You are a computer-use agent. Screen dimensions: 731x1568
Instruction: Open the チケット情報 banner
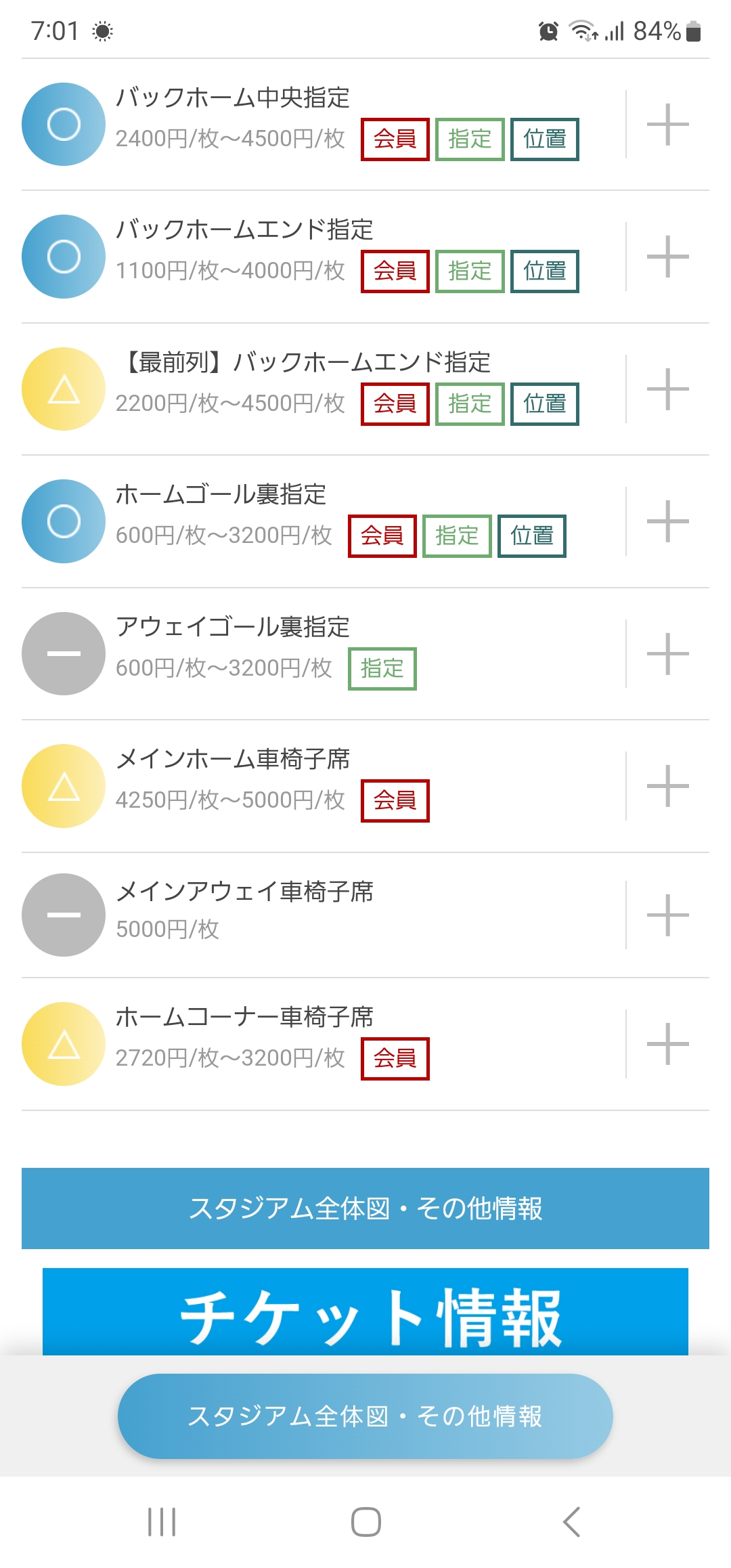coord(365,1312)
